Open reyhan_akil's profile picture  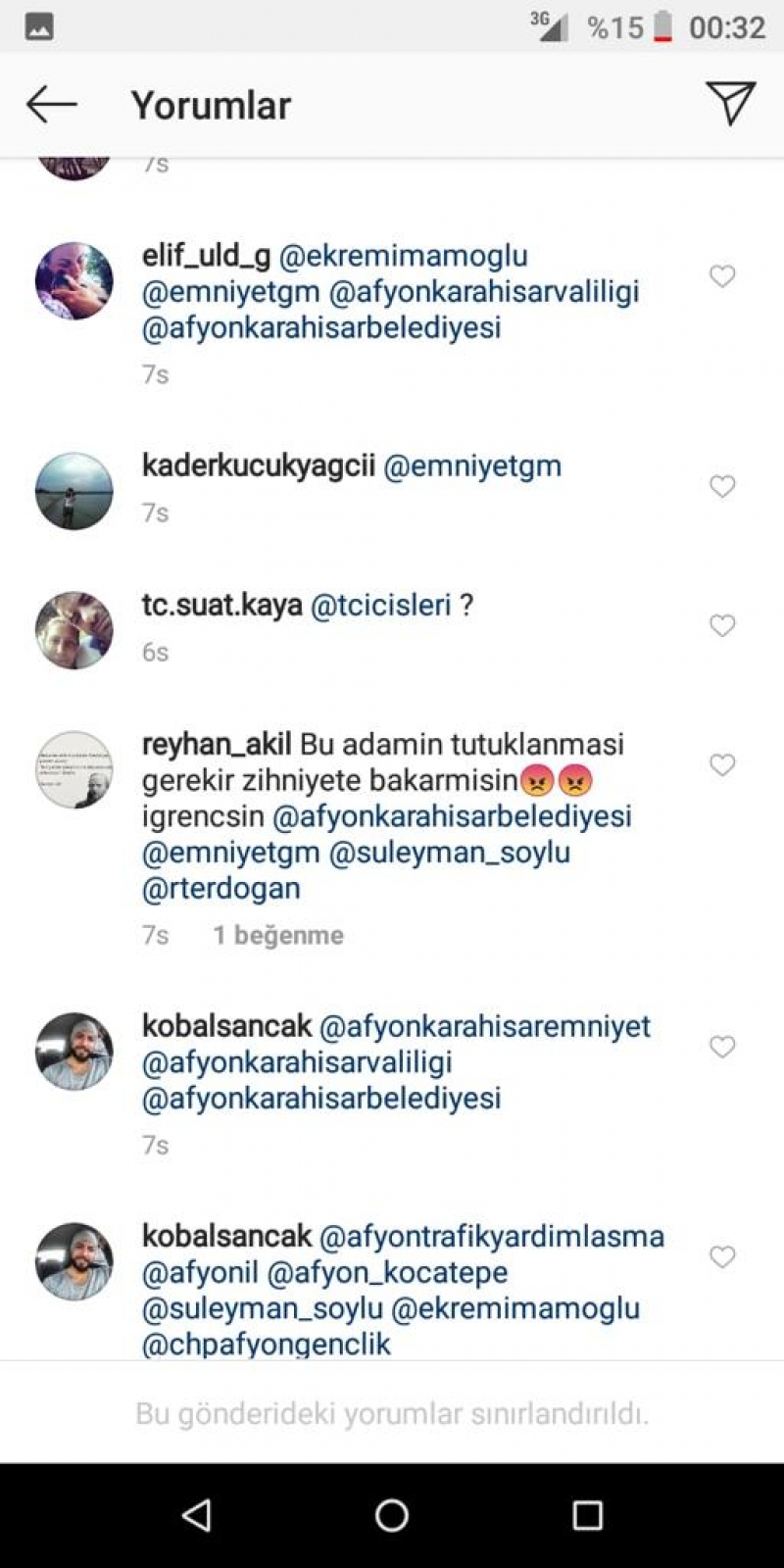[74, 769]
